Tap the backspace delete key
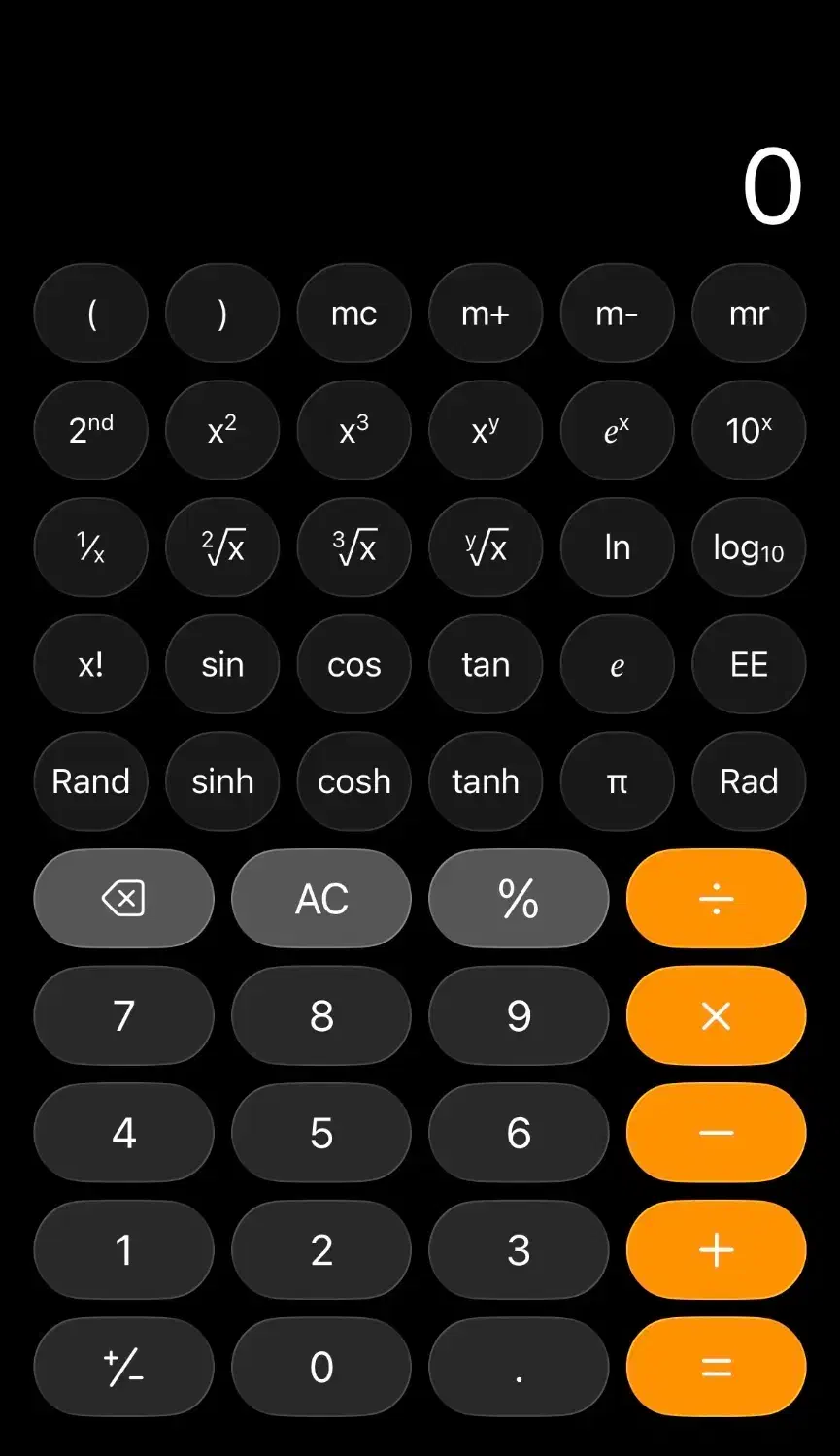This screenshot has height=1456, width=840. (123, 899)
